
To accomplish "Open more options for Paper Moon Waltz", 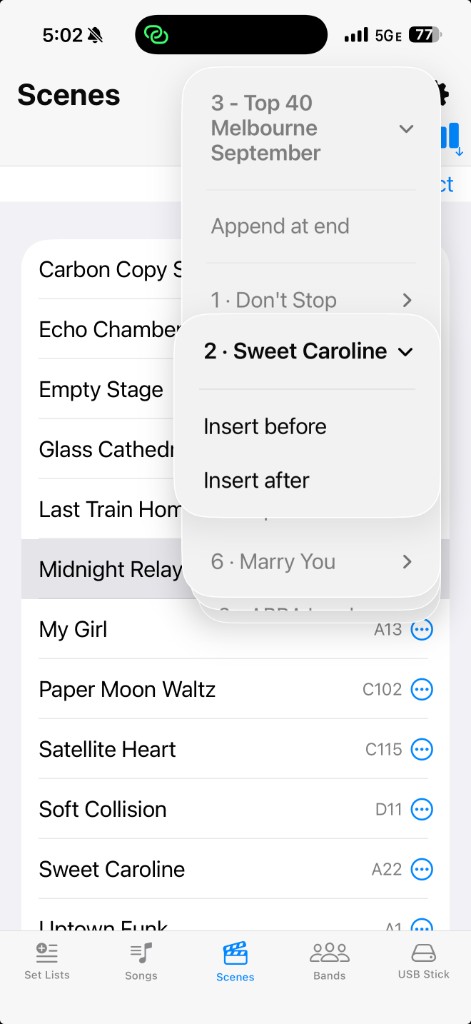I will click(x=421, y=690).
